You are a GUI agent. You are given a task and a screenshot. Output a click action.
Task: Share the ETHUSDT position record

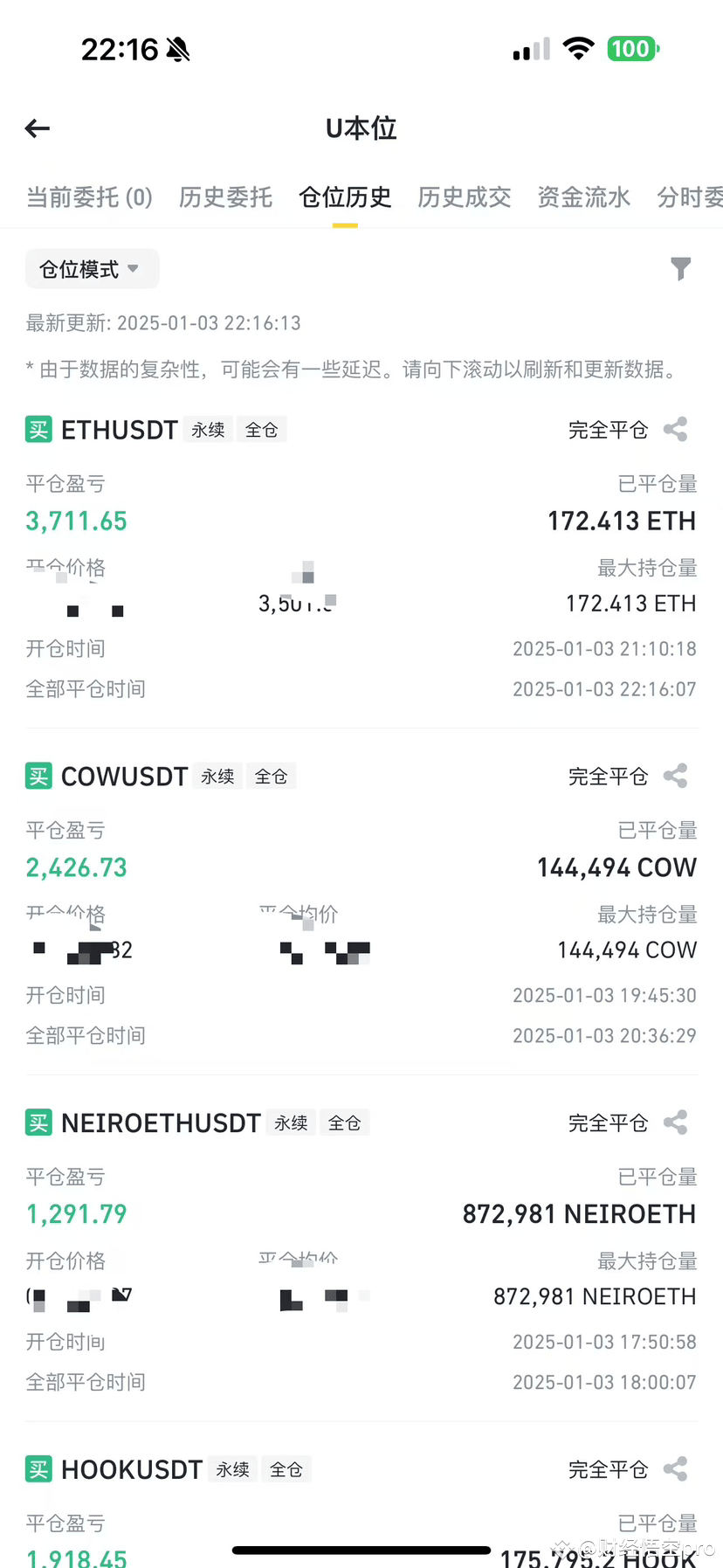pos(676,429)
